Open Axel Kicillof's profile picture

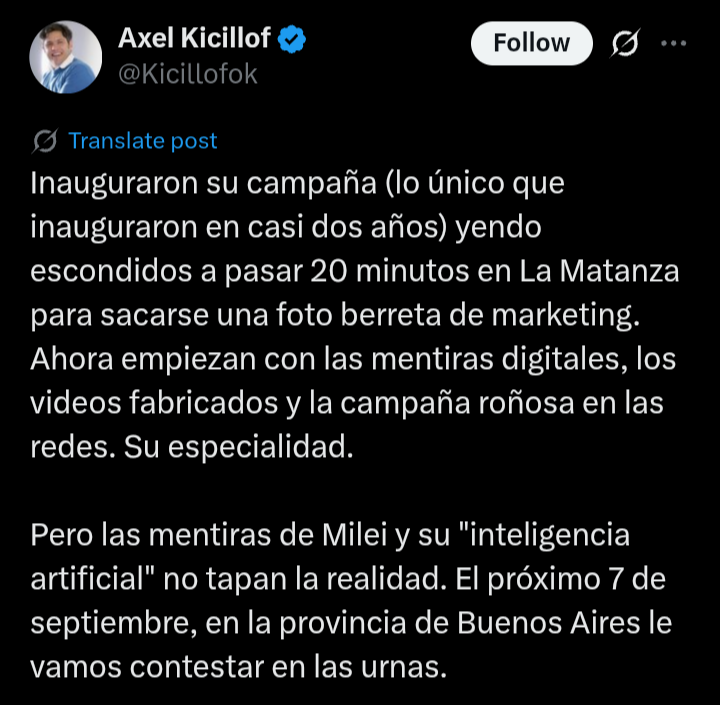click(66, 57)
